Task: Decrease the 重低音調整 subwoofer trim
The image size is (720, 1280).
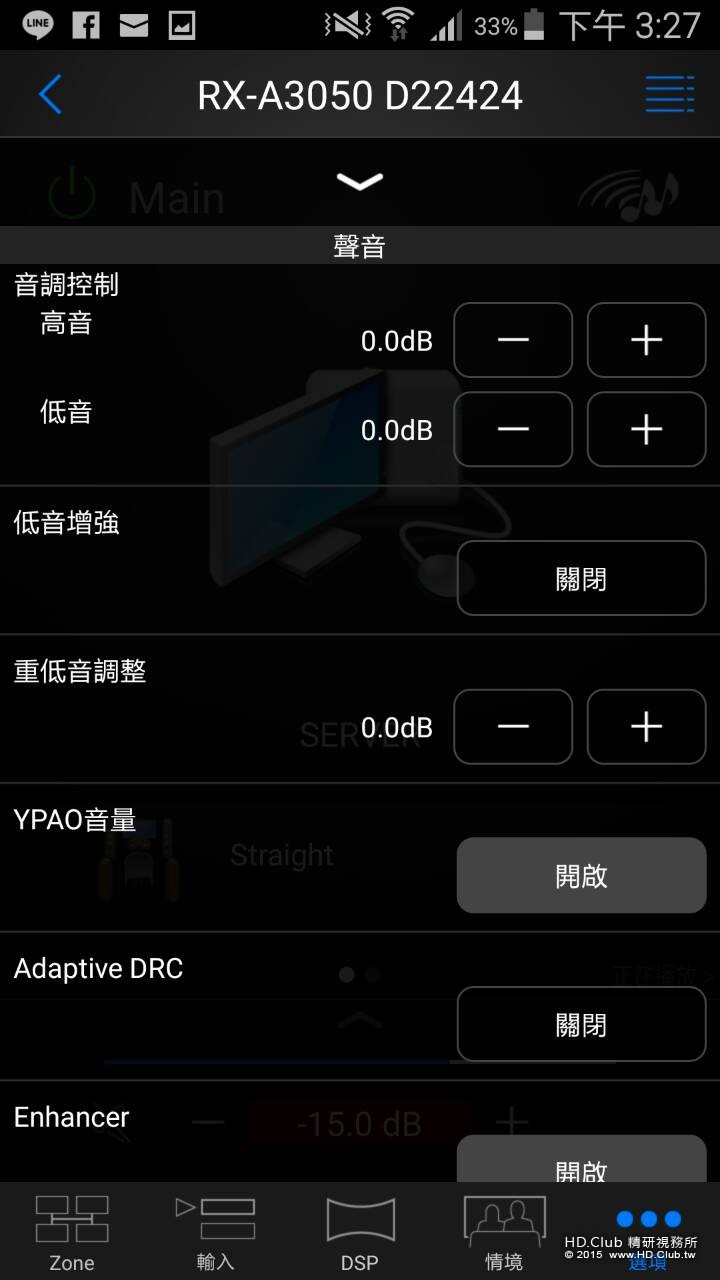Action: [513, 727]
